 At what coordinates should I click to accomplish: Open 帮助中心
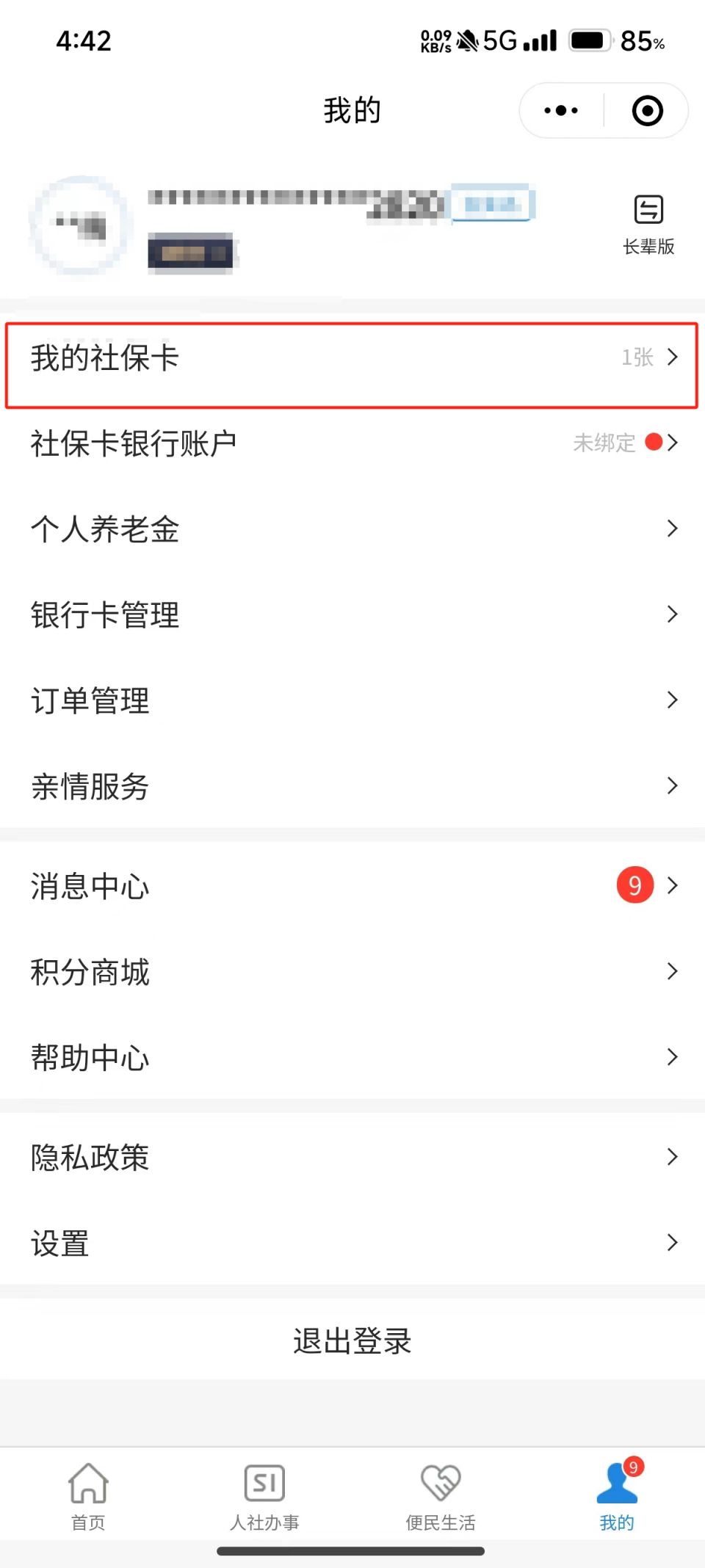pyautogui.click(x=351, y=1058)
